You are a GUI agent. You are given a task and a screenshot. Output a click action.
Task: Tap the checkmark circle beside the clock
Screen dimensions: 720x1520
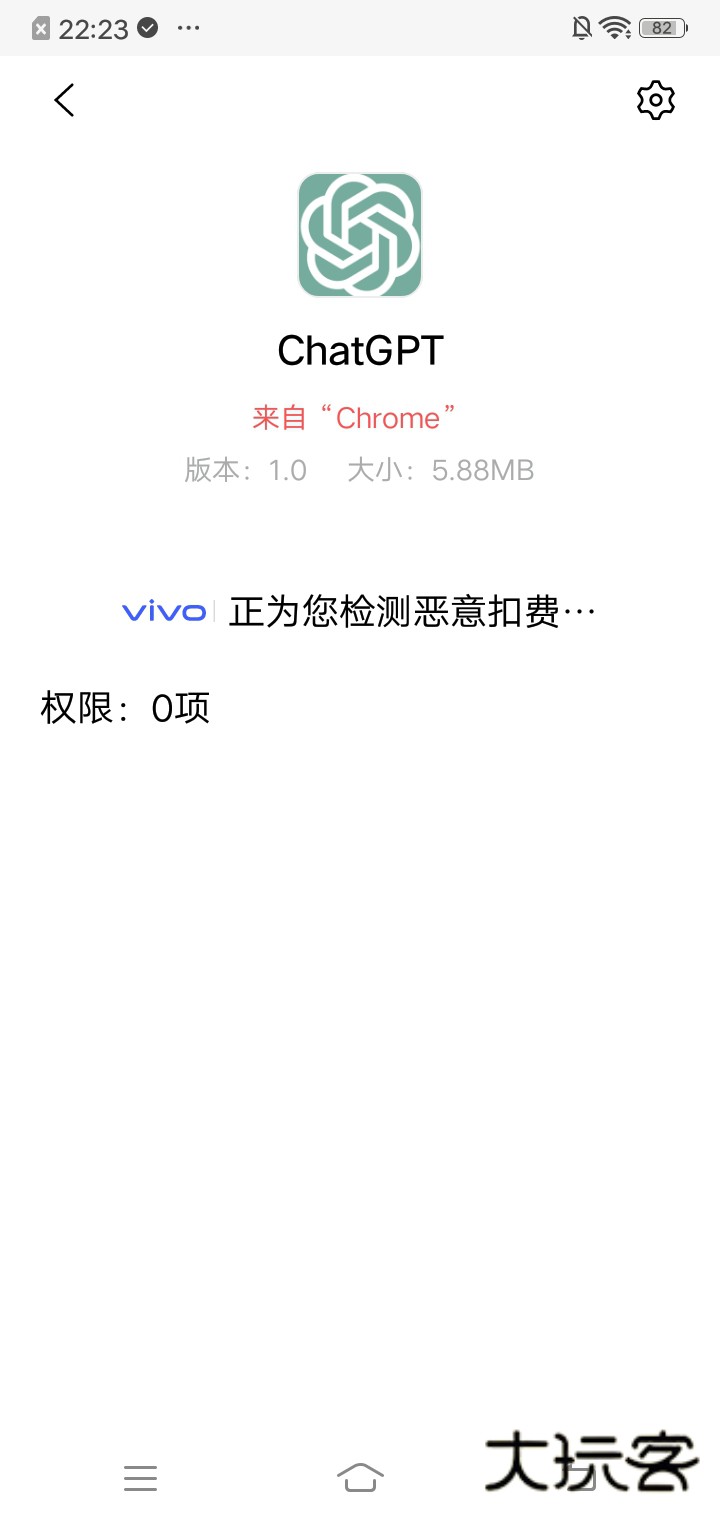146,29
